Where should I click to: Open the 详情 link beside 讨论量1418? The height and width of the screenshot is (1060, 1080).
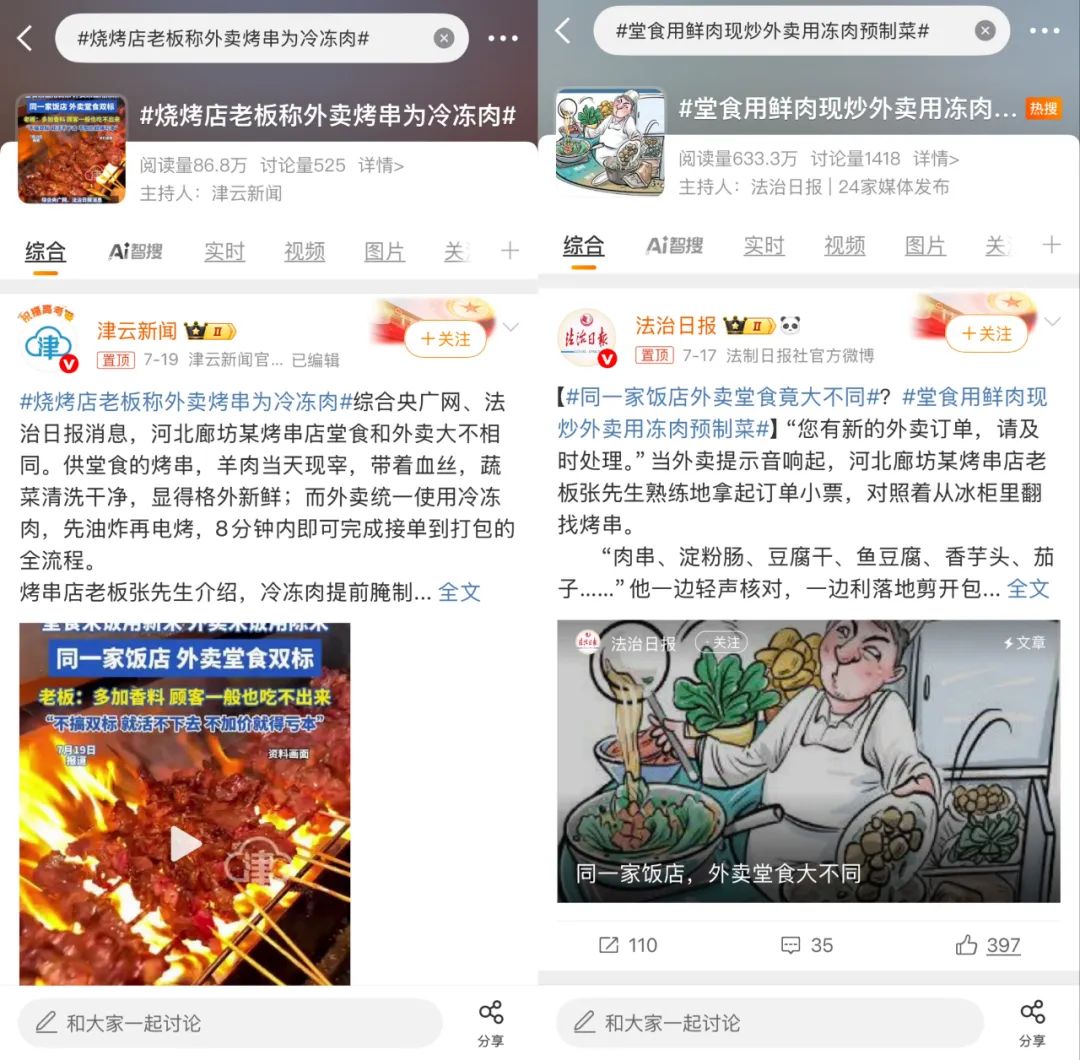(936, 159)
